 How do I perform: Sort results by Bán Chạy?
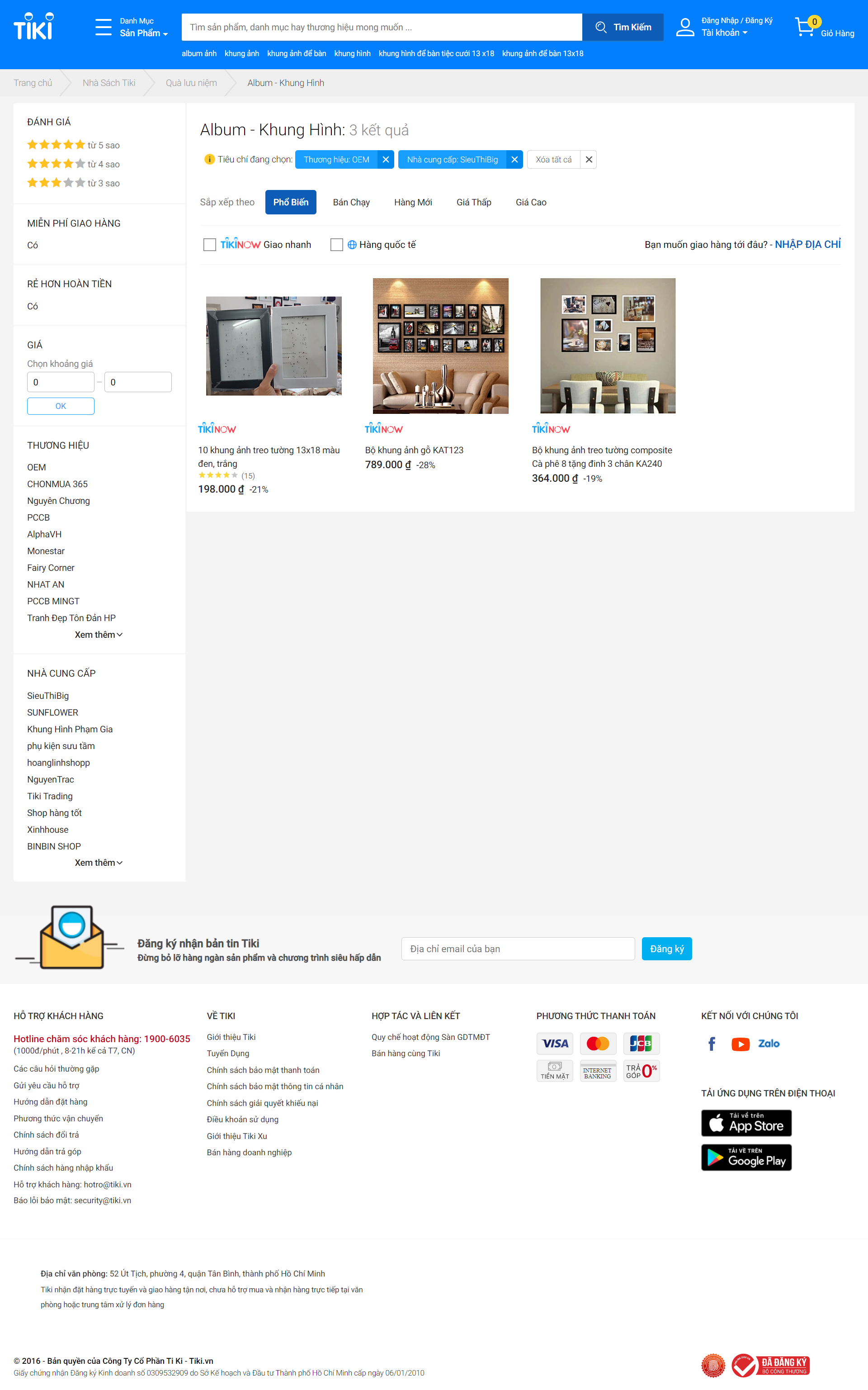click(x=351, y=202)
